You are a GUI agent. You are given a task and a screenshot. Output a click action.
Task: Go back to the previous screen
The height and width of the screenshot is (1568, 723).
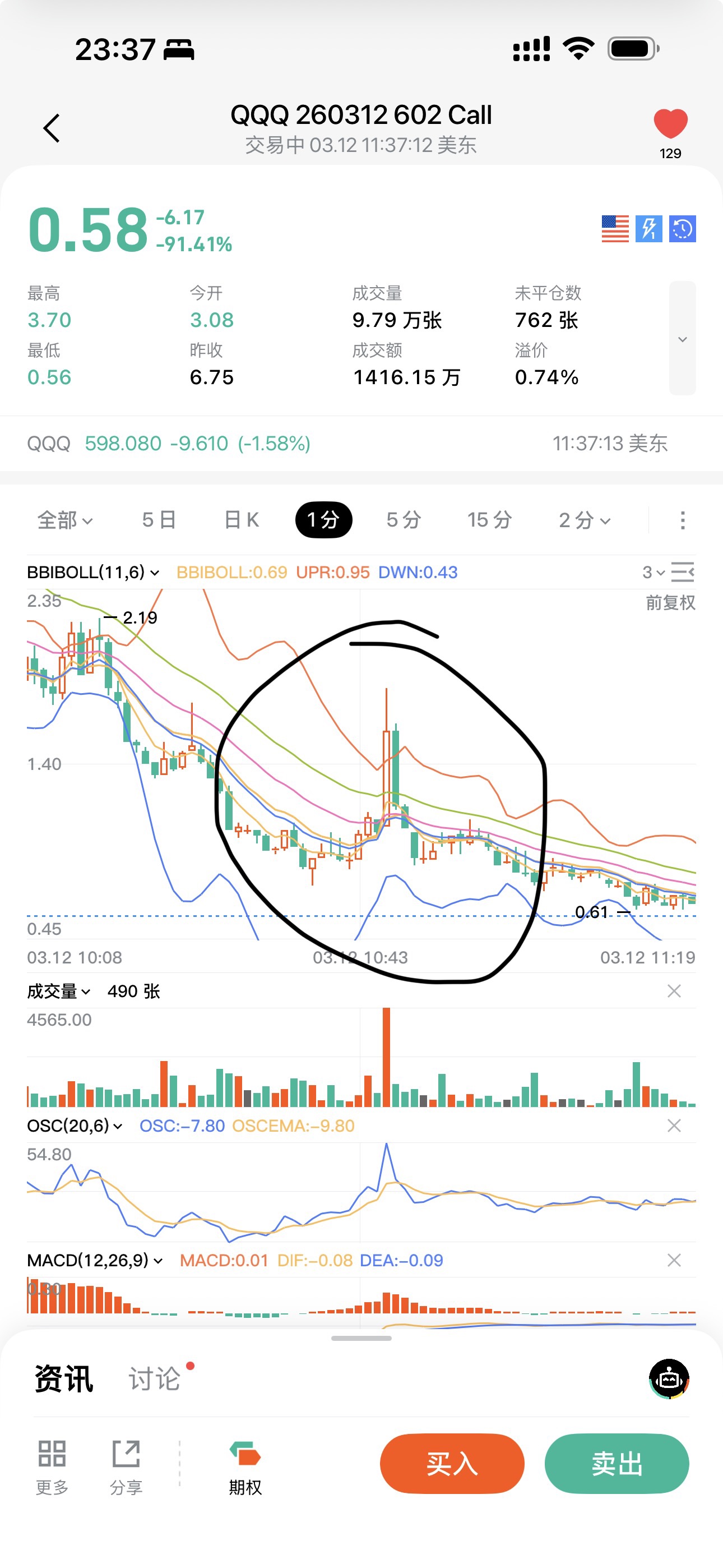[x=52, y=128]
